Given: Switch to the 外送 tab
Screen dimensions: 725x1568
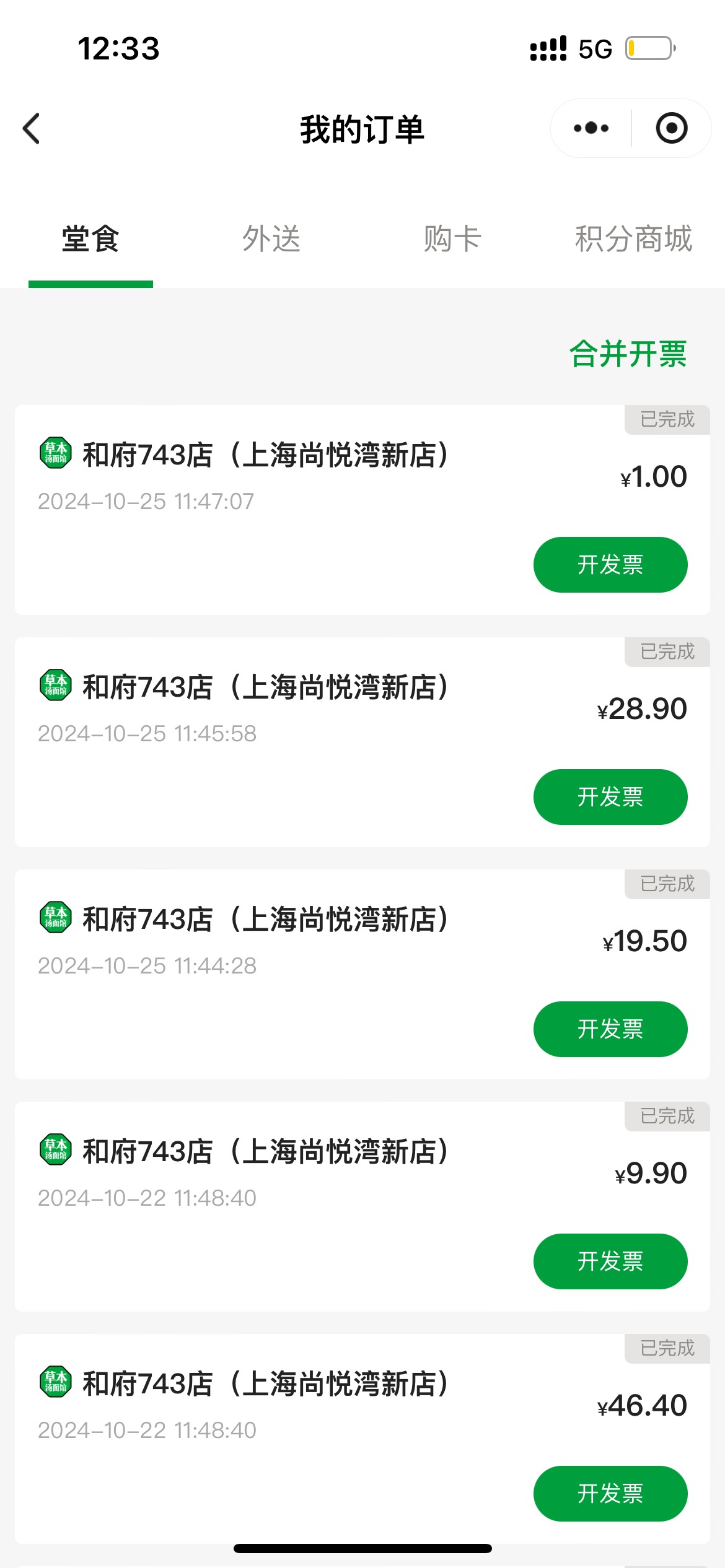Looking at the screenshot, I should 271,239.
